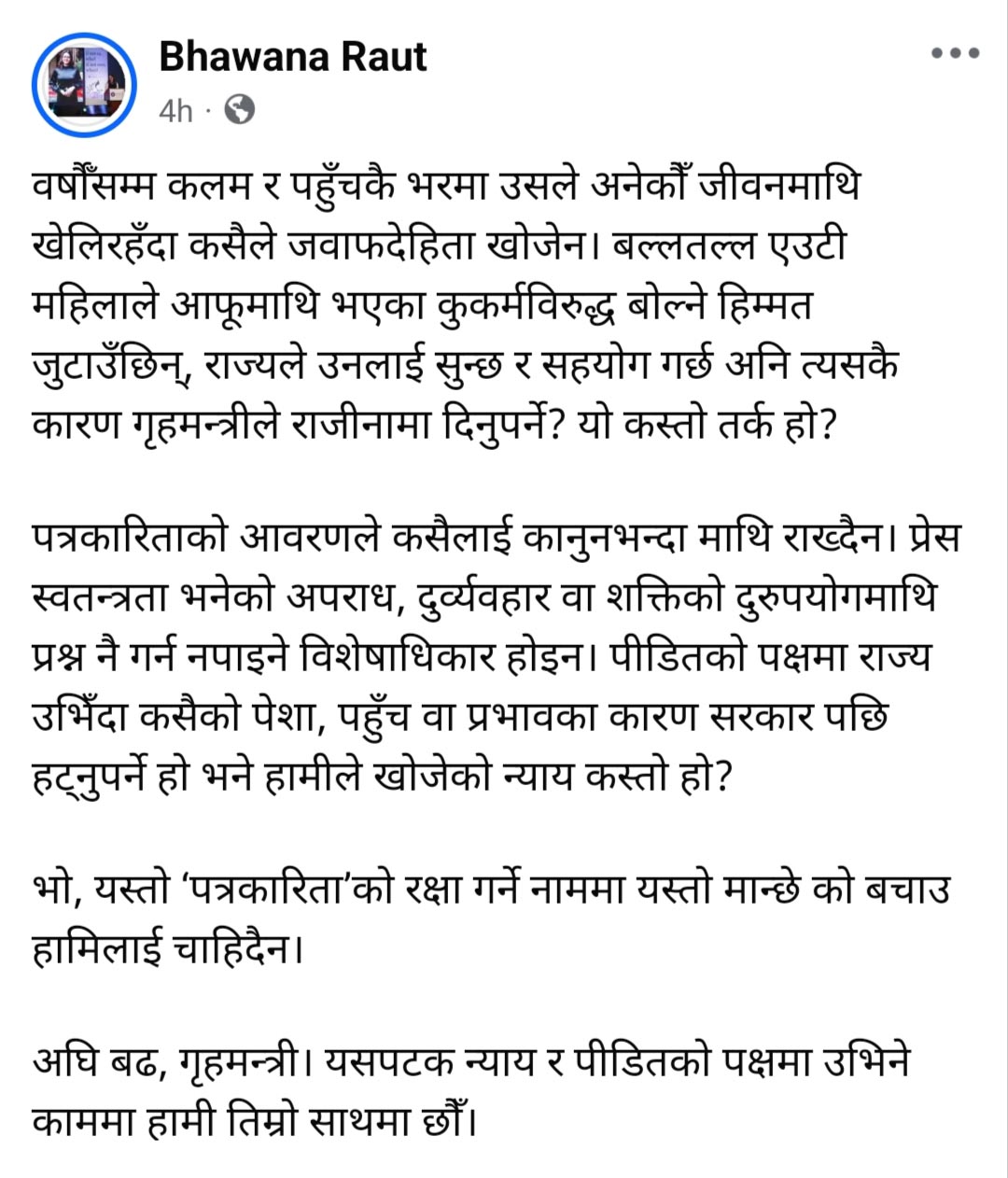The height and width of the screenshot is (1178, 1008).
Task: Tap the globe audience icon
Action: pos(240,110)
